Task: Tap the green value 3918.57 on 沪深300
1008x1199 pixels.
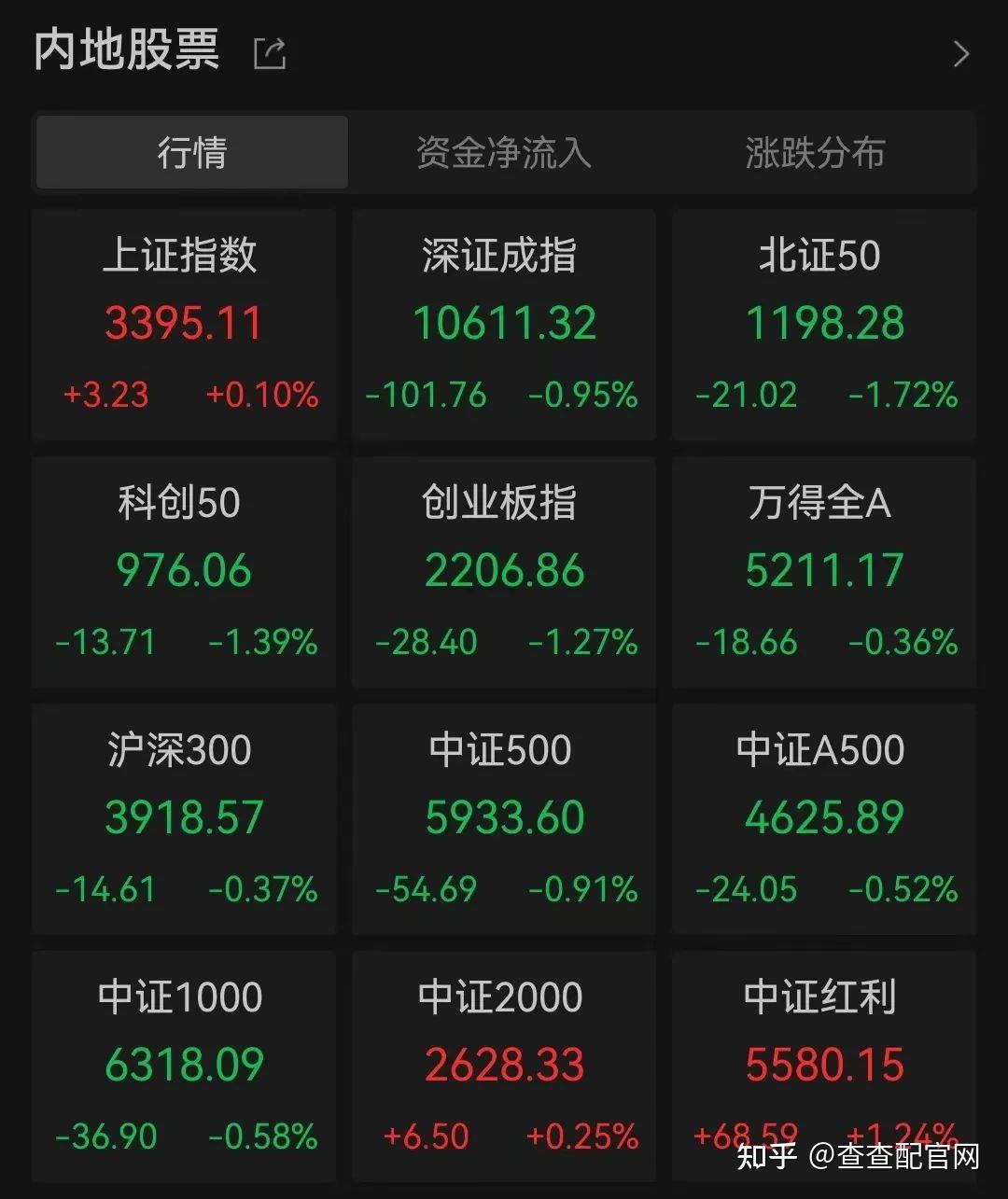Action: coord(184,816)
